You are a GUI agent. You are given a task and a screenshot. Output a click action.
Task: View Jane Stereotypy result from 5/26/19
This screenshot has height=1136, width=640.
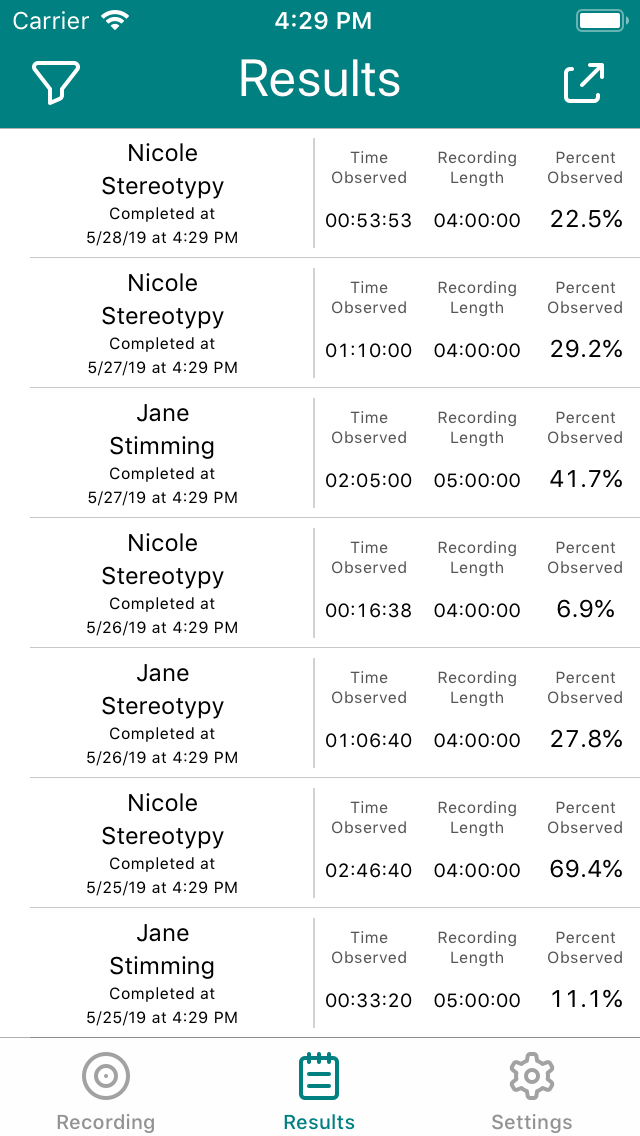pos(320,713)
